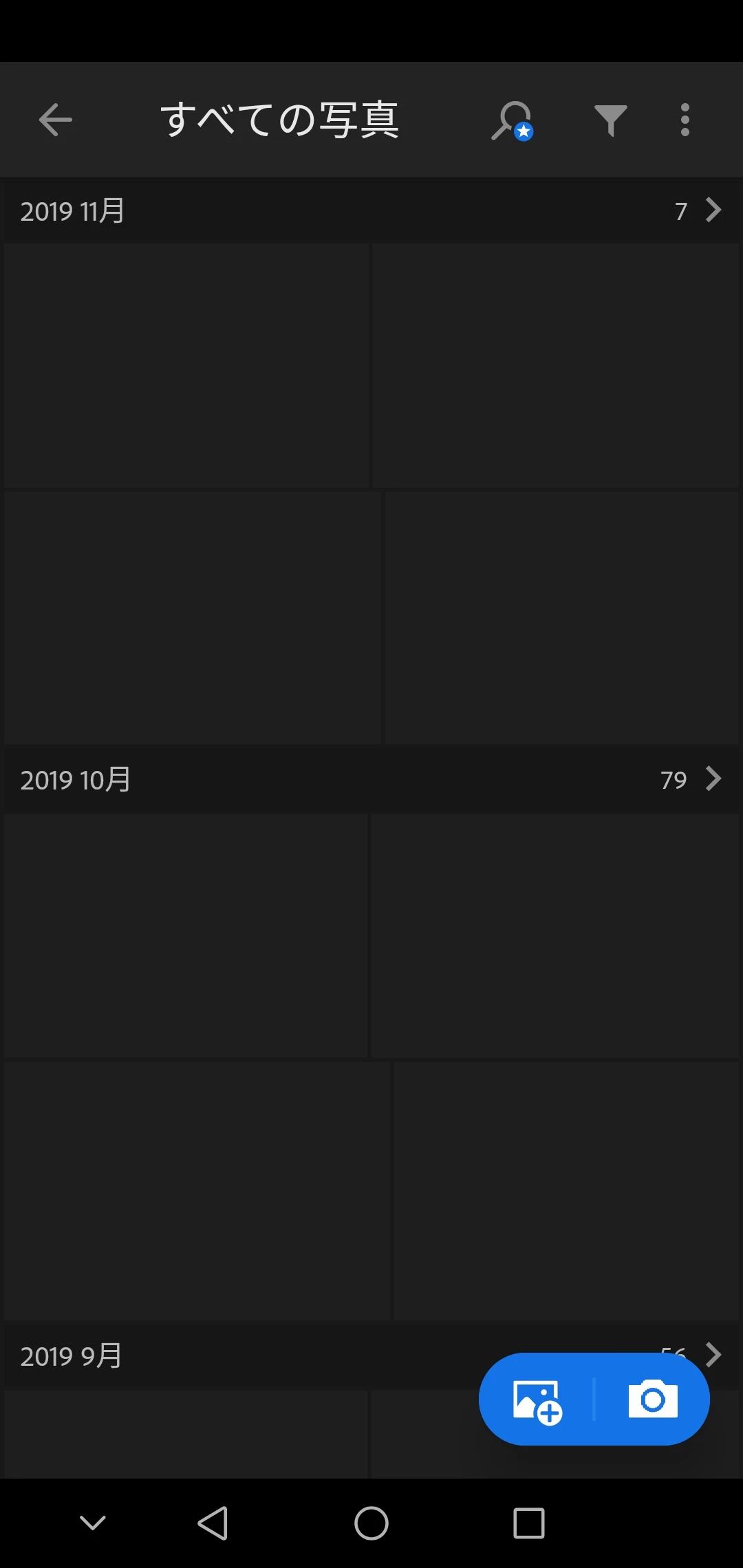Expand the 2019 11月 section chevron

(713, 210)
